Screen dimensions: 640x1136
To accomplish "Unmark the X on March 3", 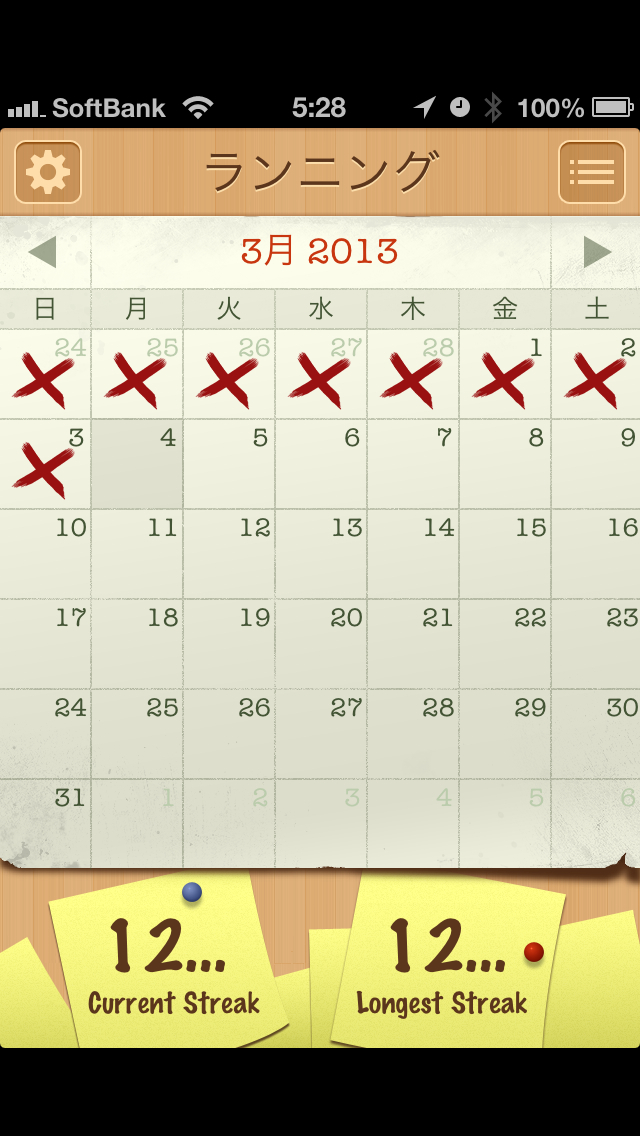I will 45,465.
